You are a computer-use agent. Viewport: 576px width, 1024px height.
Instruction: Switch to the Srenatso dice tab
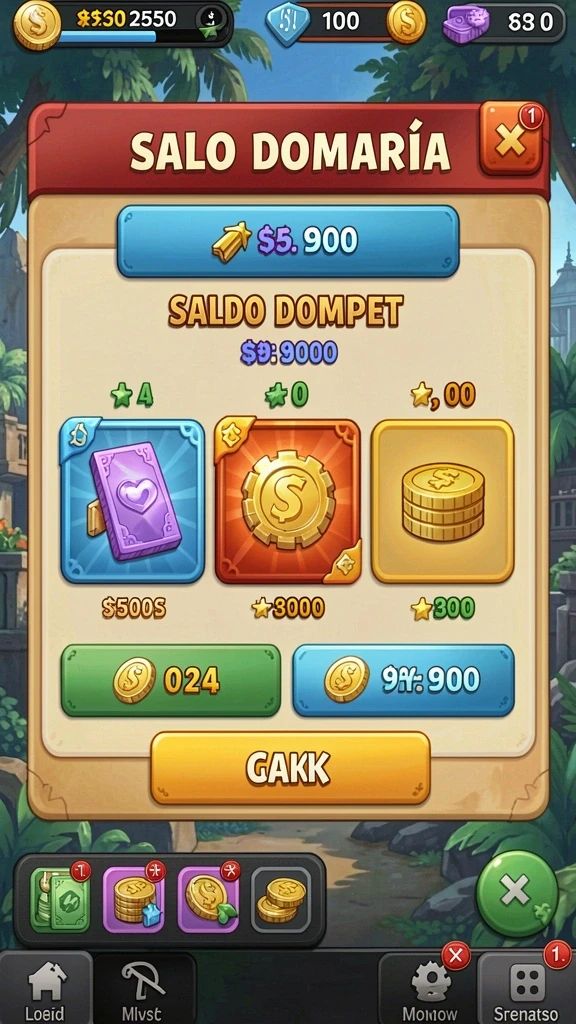[x=526, y=987]
